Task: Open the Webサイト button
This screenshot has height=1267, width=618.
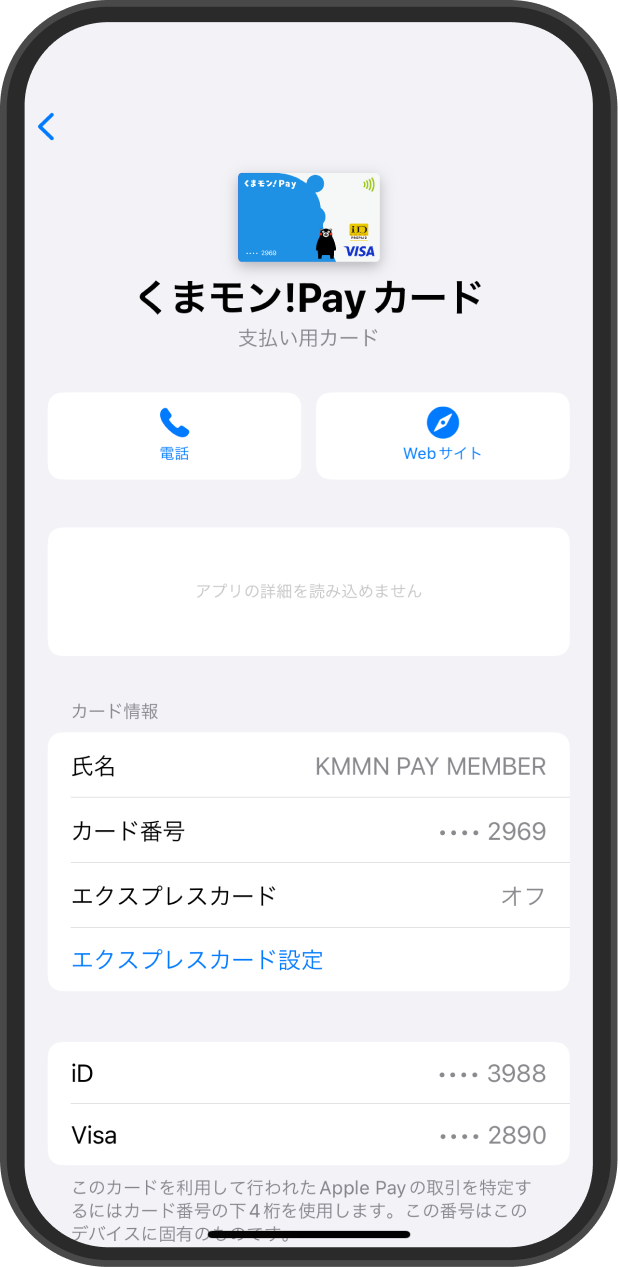Action: tap(442, 435)
